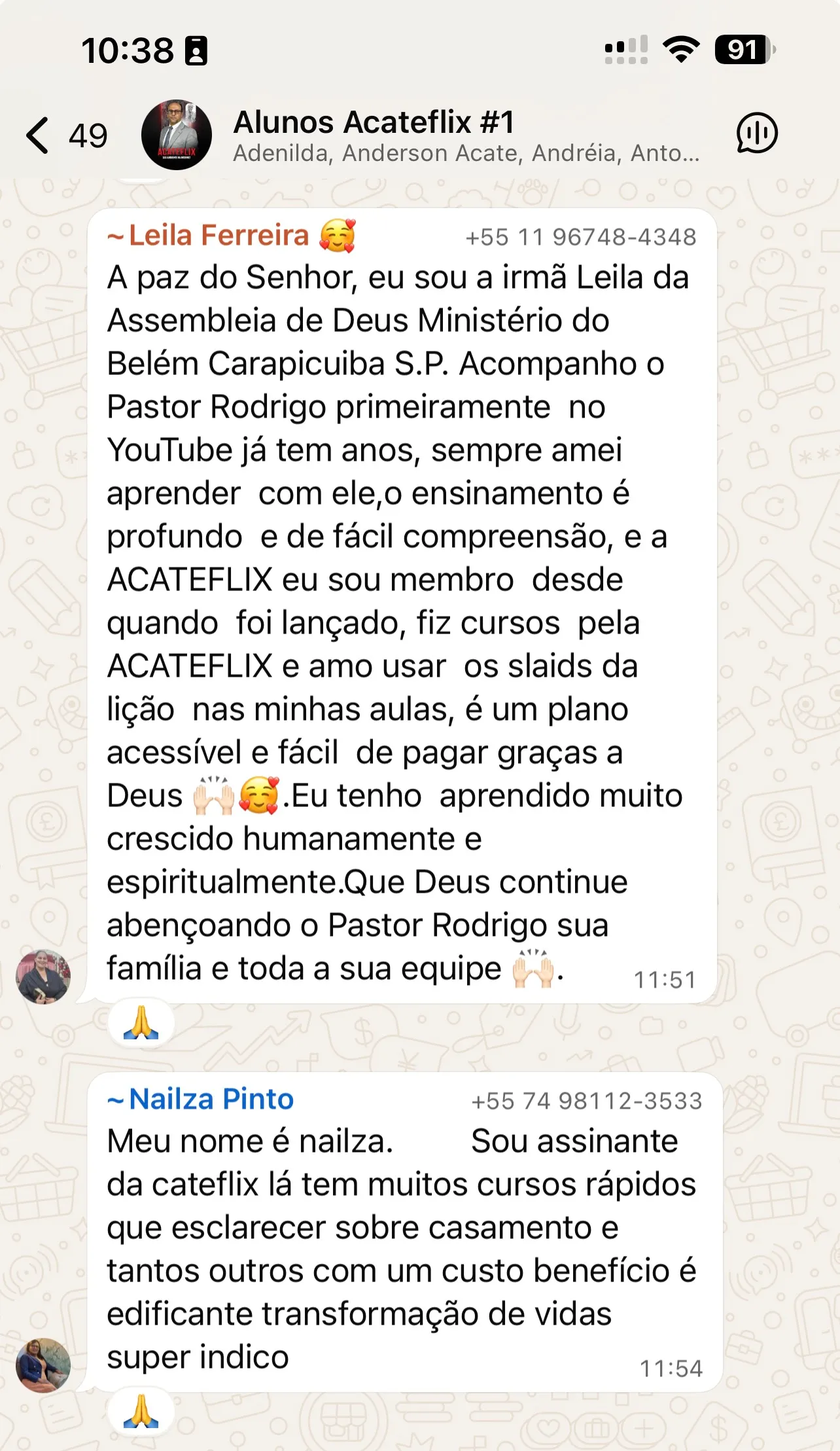This screenshot has width=840, height=1451.
Task: Open the voice chat icon top right
Action: [756, 133]
